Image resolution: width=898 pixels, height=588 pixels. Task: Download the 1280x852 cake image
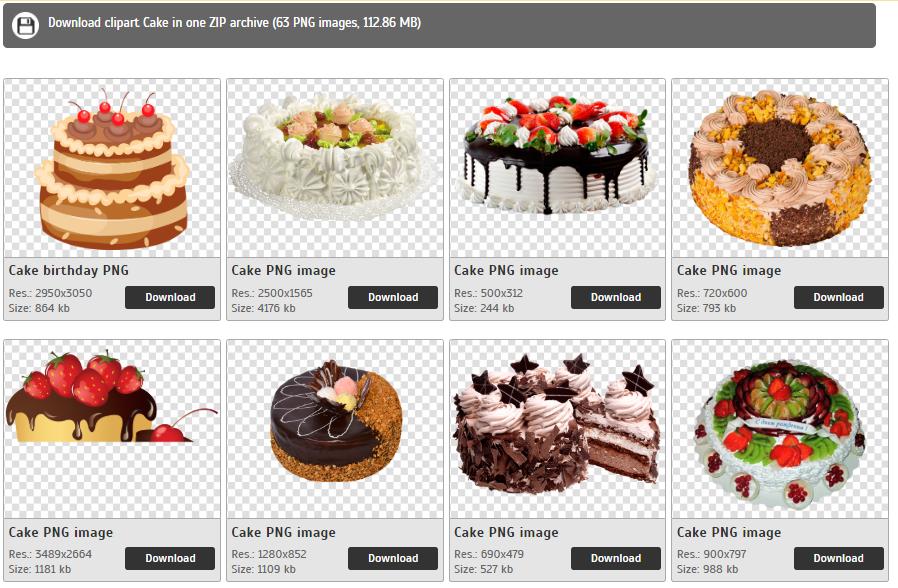pos(392,558)
